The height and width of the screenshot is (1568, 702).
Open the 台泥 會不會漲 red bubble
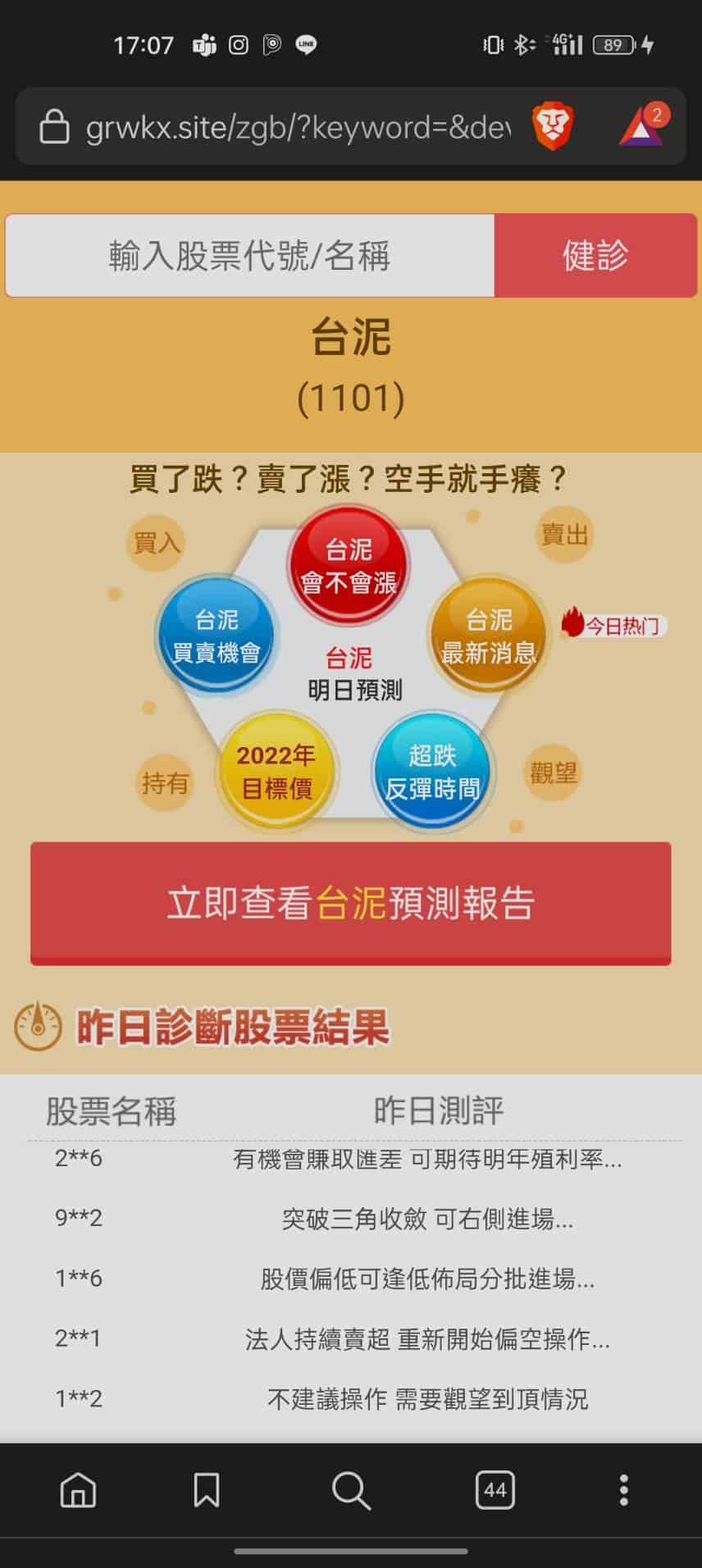[x=349, y=565]
